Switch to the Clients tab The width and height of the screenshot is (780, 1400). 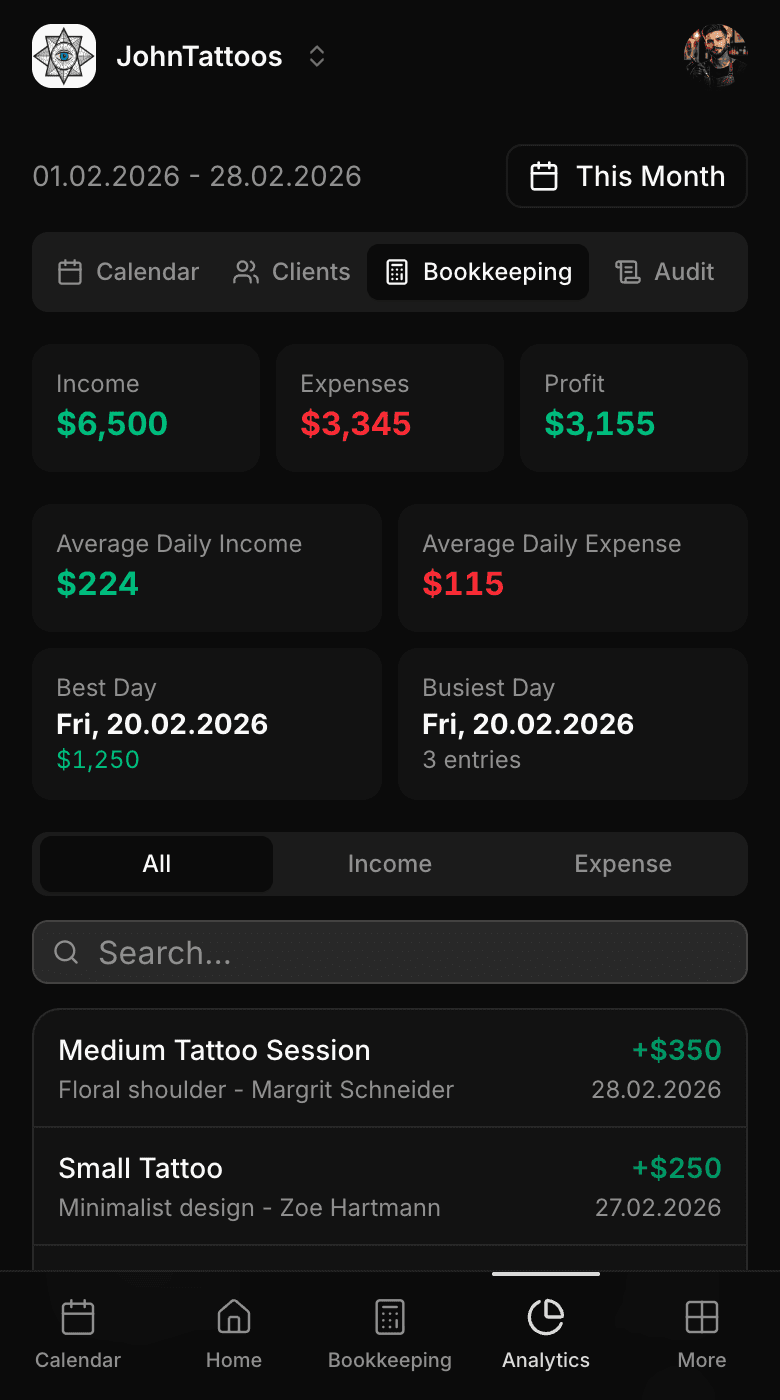[x=290, y=271]
